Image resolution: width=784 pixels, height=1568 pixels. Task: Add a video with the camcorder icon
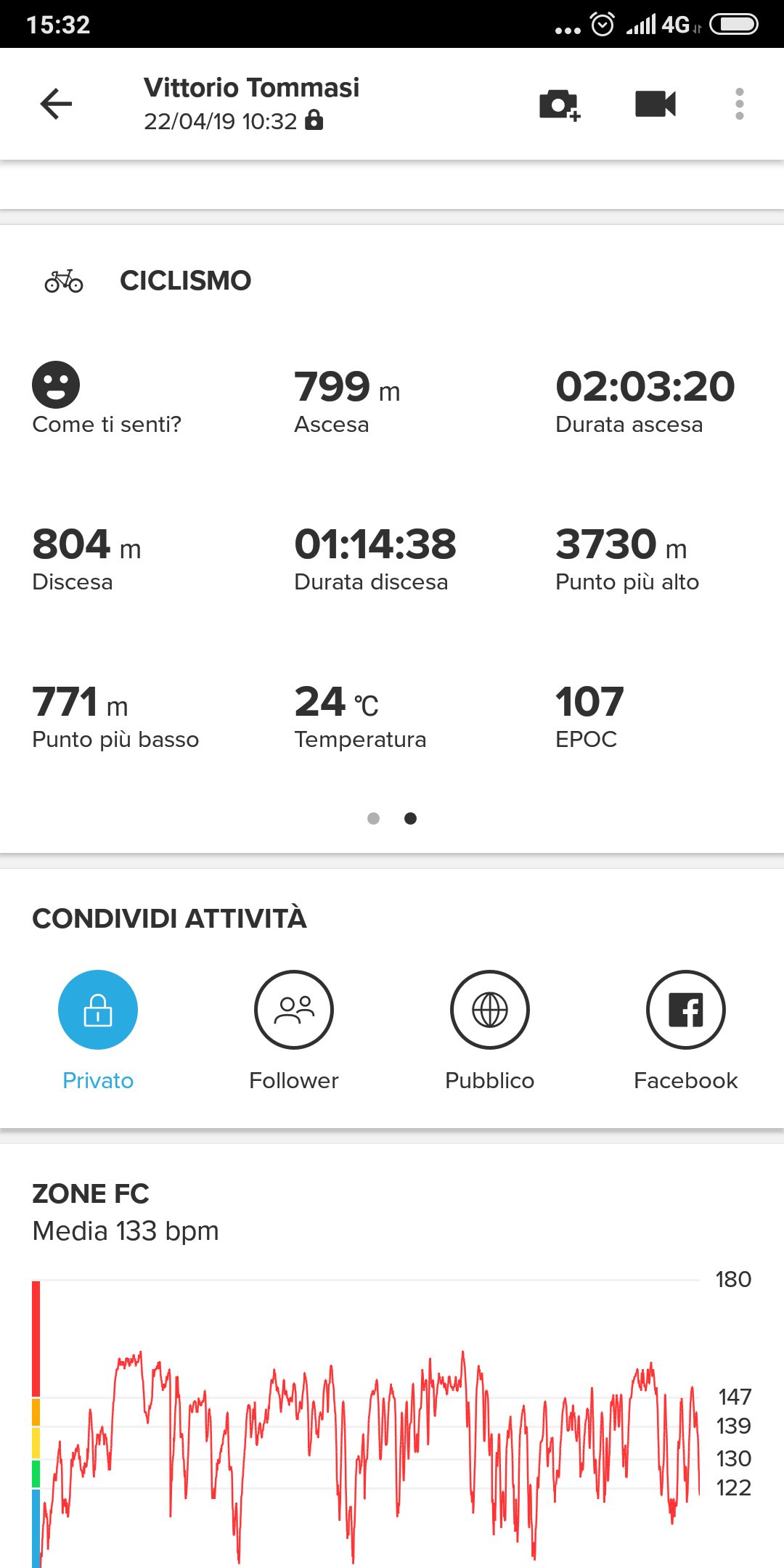[x=656, y=104]
